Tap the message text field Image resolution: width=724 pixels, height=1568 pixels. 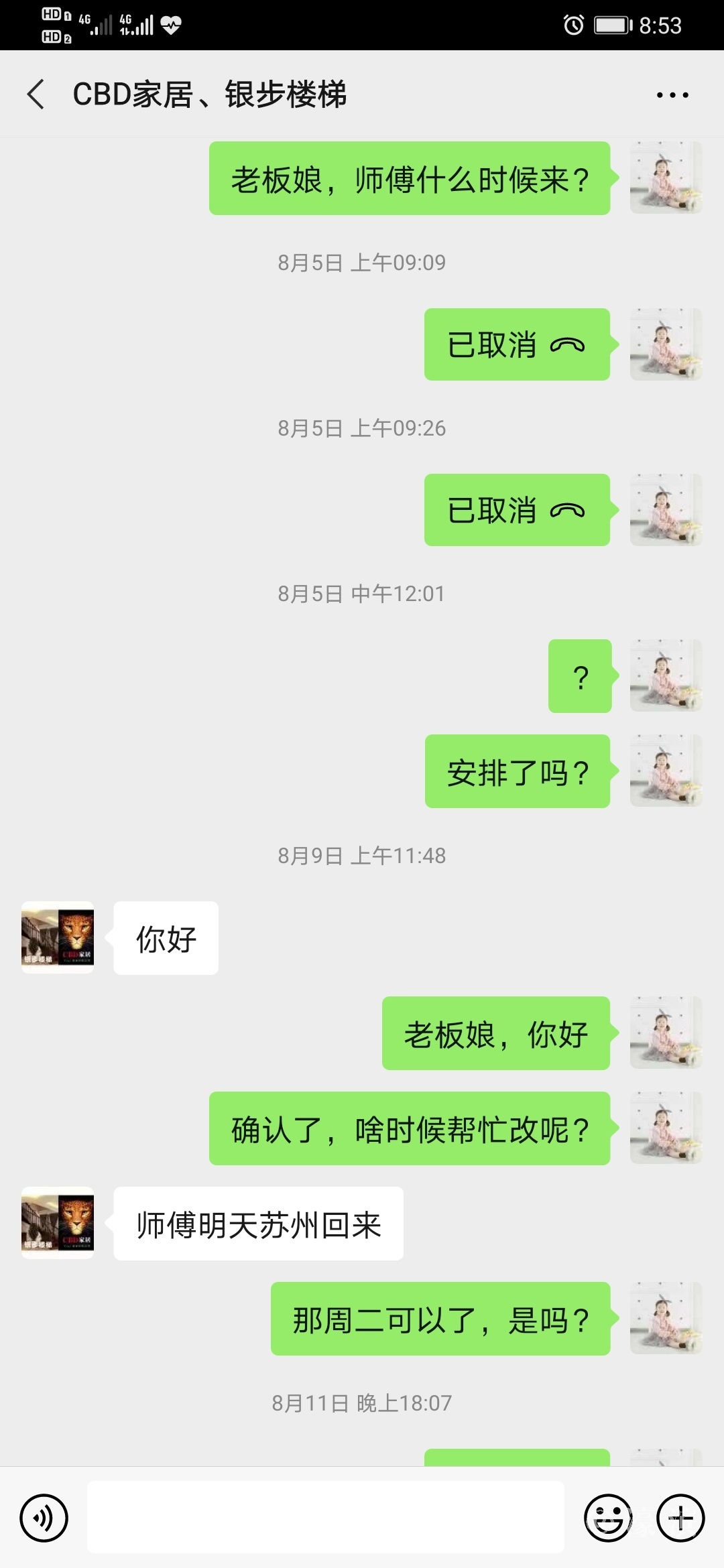coord(325,1518)
